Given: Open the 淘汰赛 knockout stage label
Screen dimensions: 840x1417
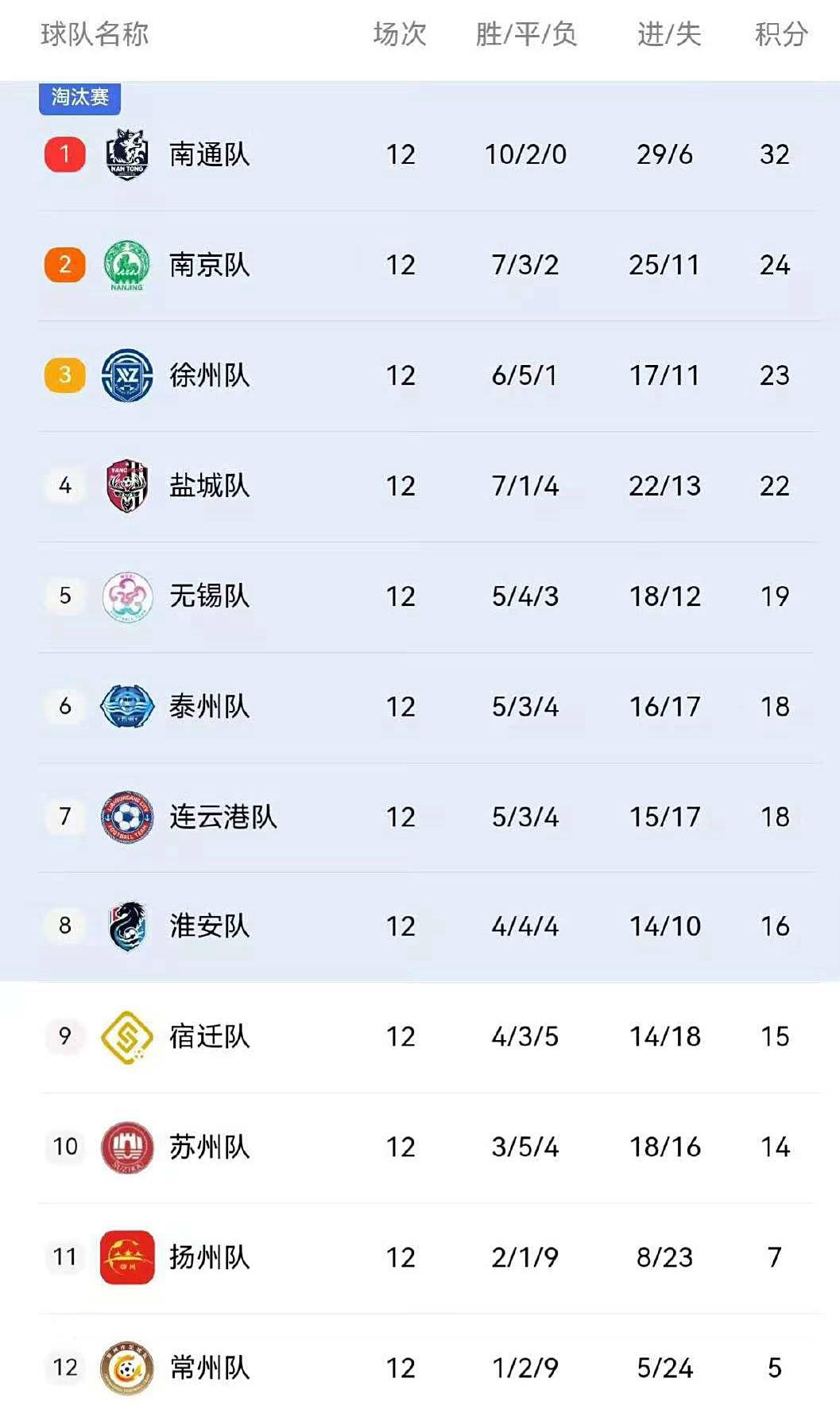Looking at the screenshot, I should point(79,98).
